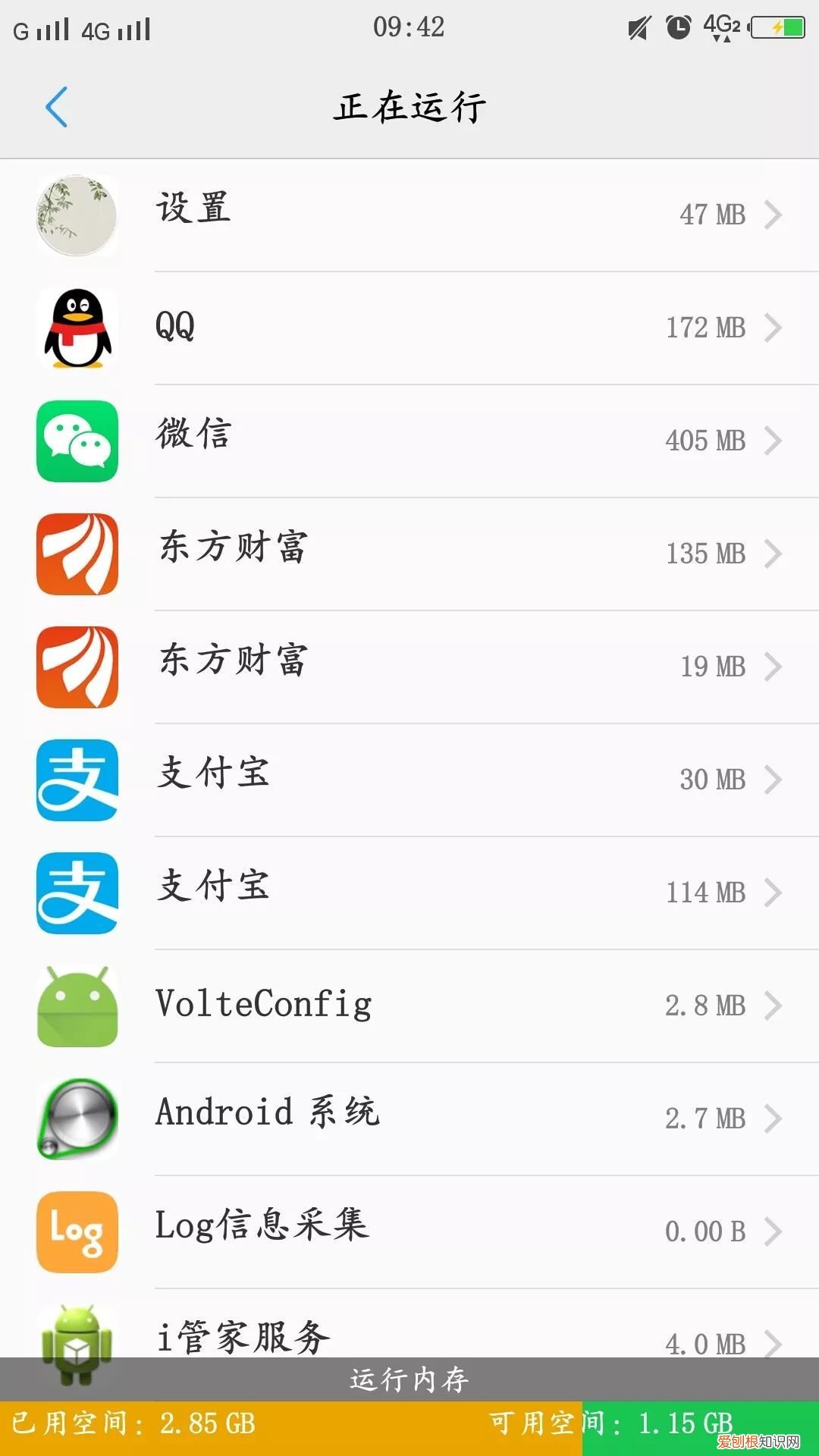Select the 支付宝 Alipay icon
819x1456 pixels.
click(76, 779)
